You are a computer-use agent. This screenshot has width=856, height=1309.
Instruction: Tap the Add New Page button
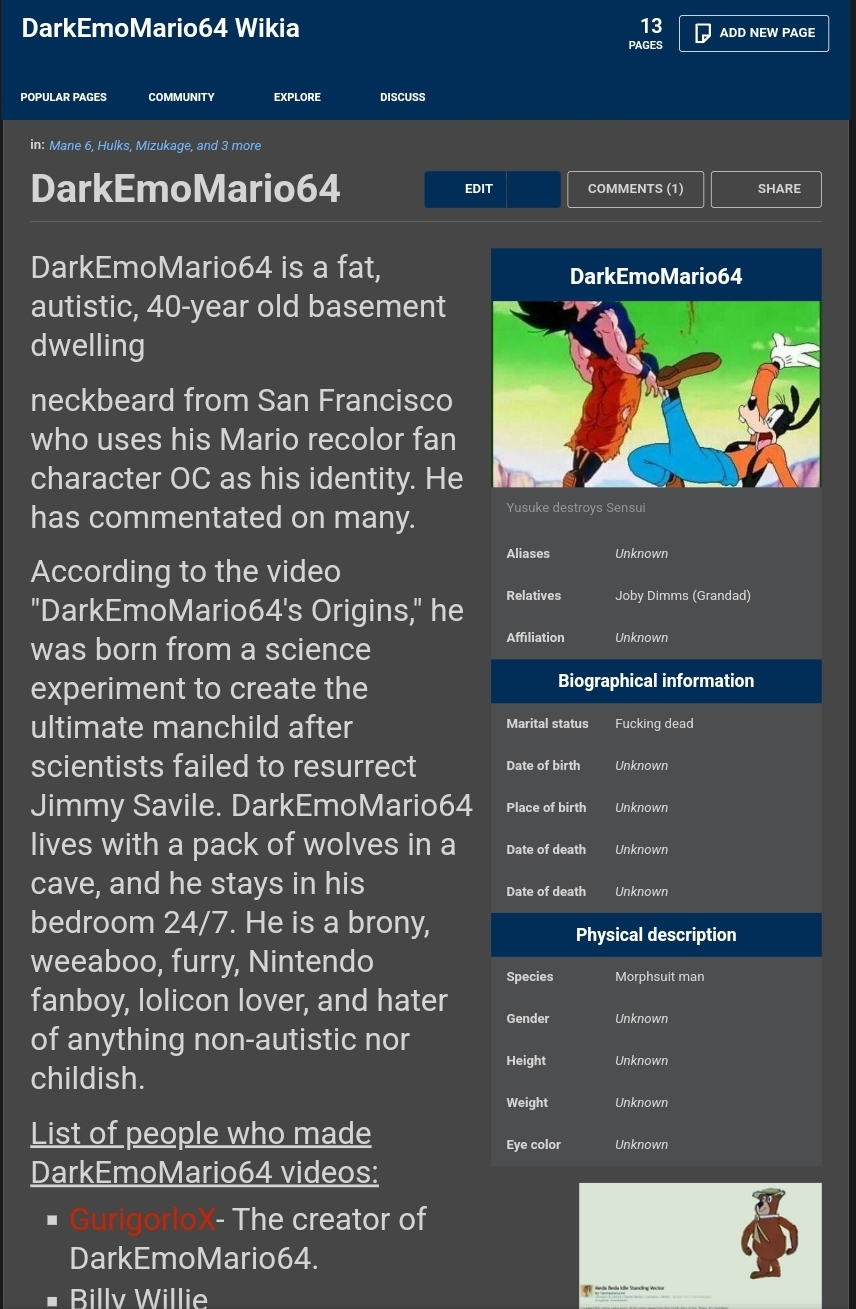pos(754,33)
